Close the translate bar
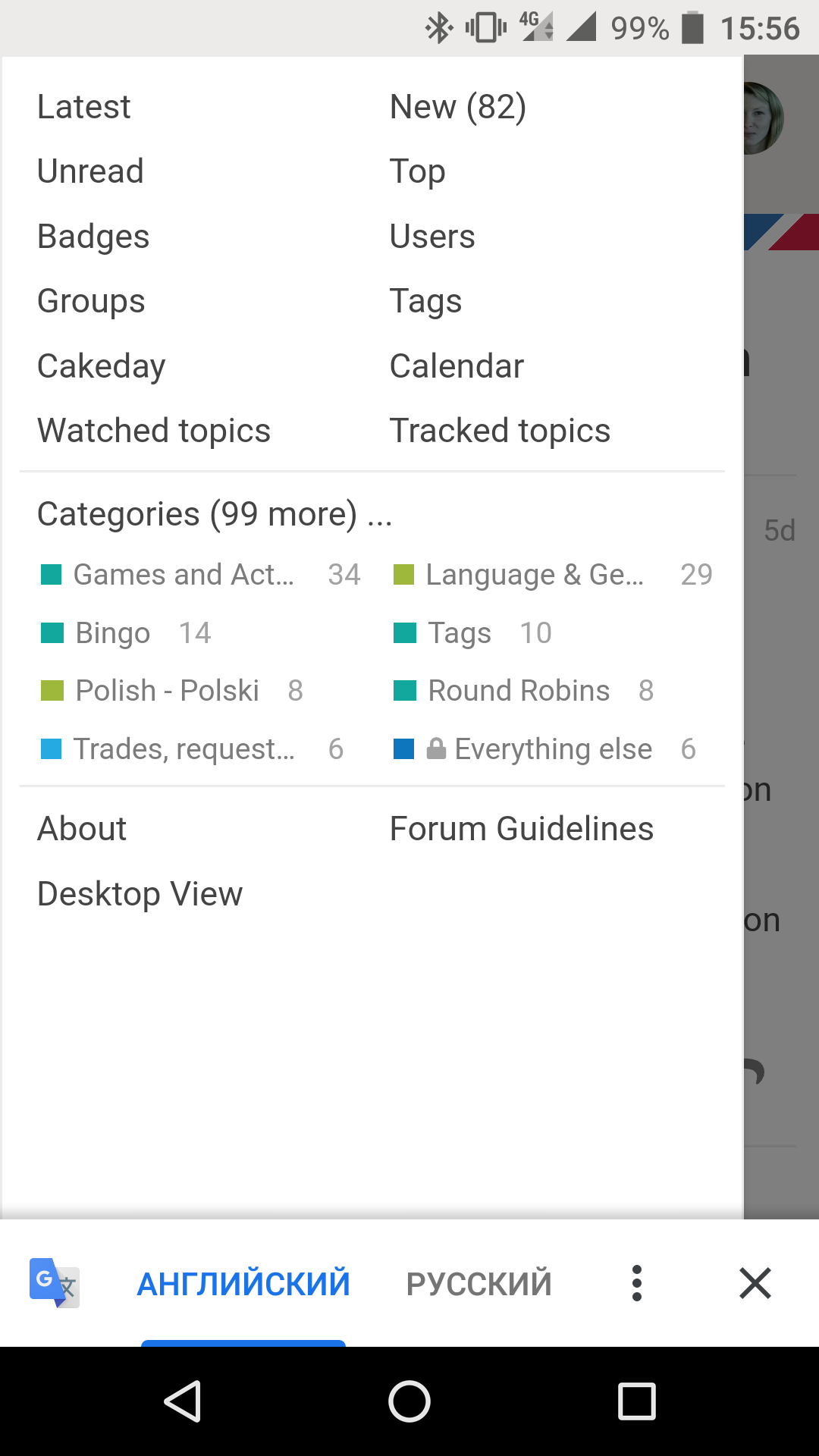Image resolution: width=819 pixels, height=1456 pixels. 755,1283
